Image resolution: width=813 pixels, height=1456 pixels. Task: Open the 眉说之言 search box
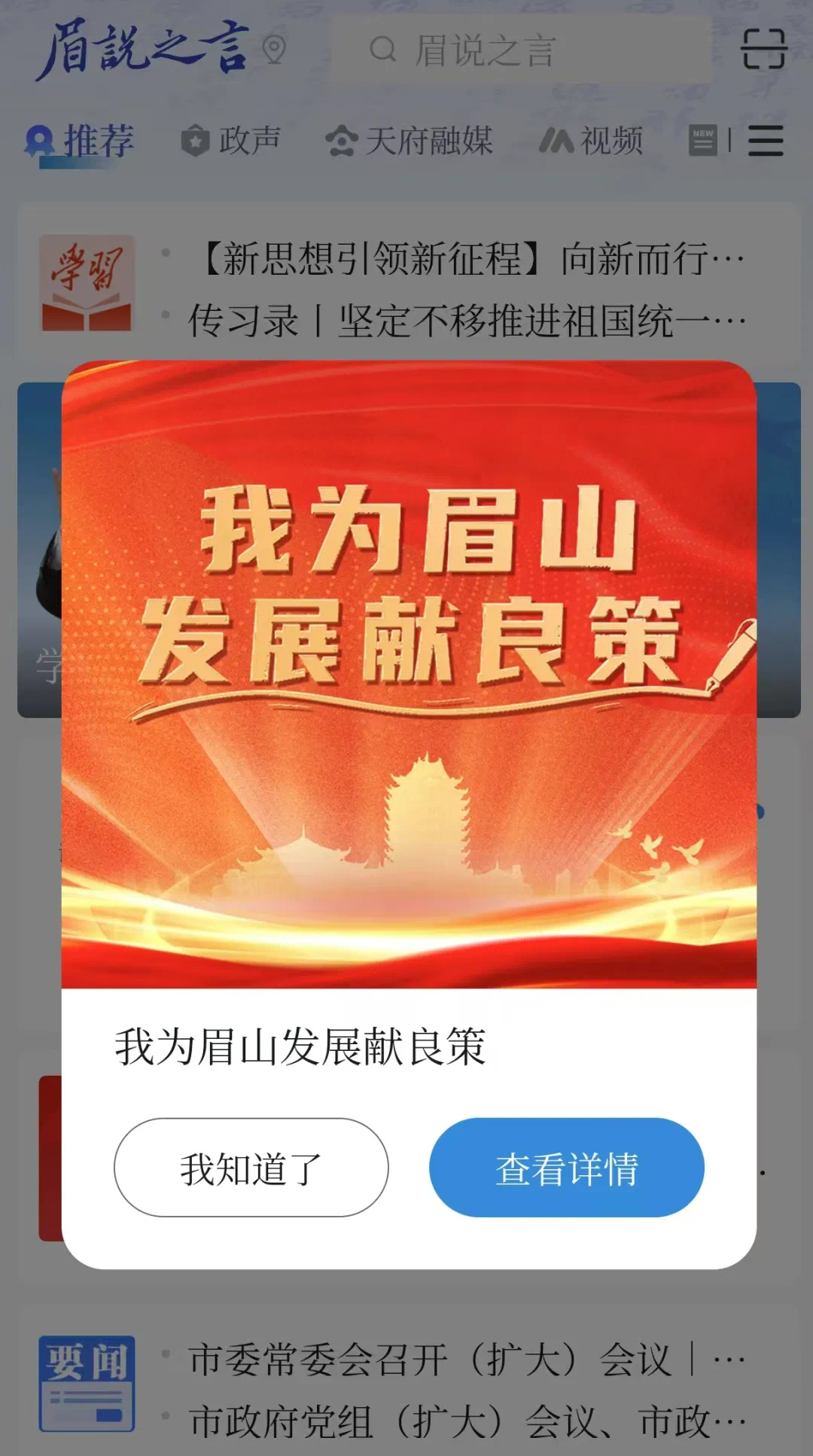(519, 50)
